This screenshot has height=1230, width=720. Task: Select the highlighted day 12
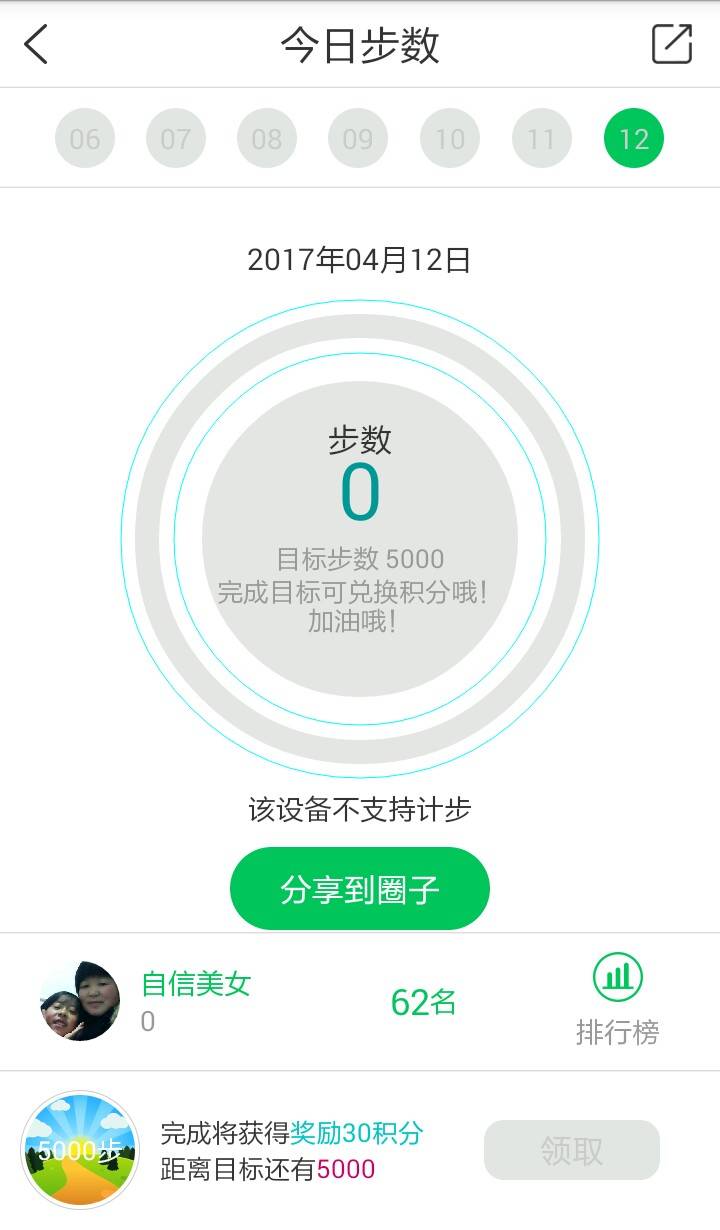coord(634,138)
